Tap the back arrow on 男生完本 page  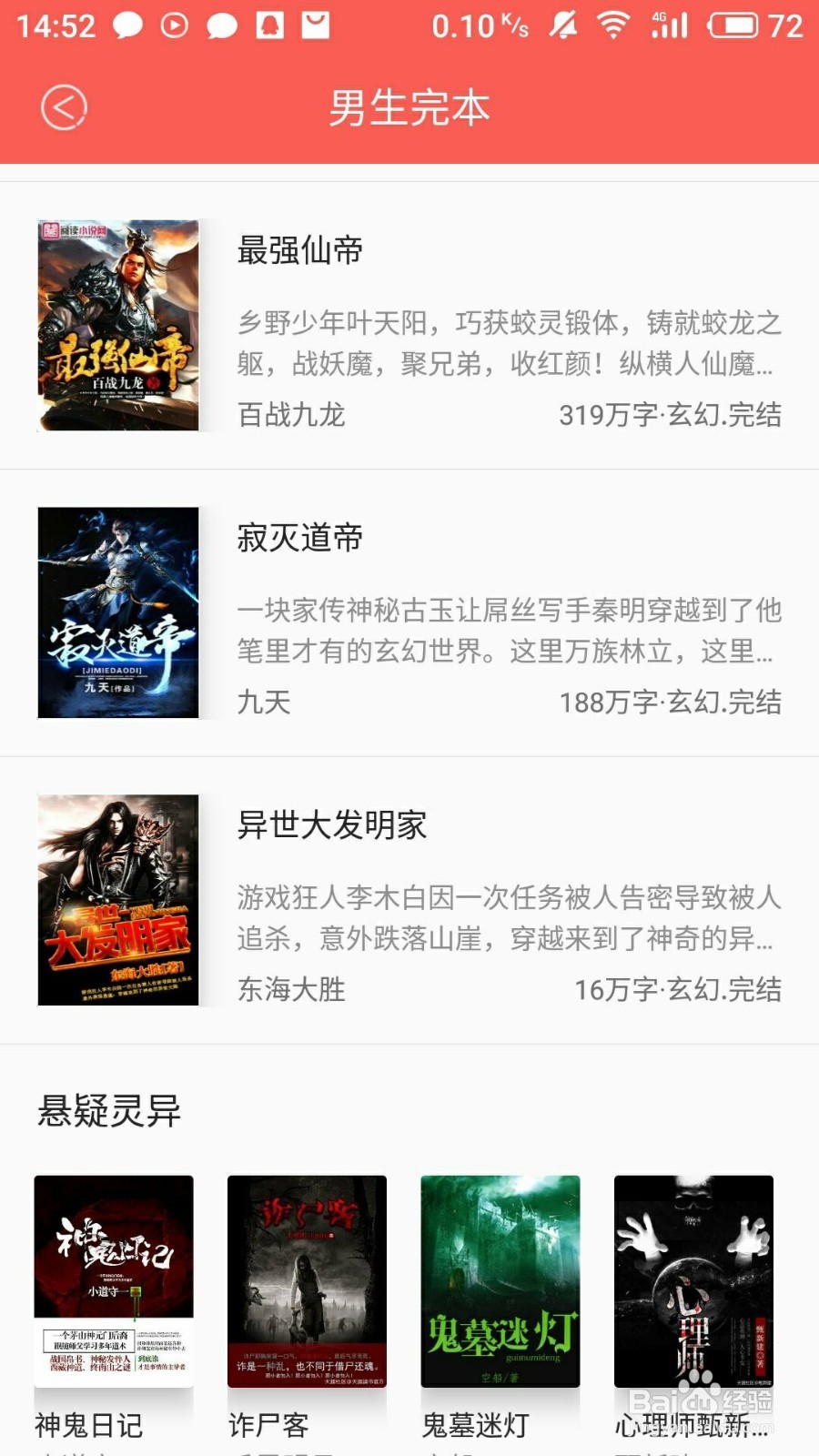tap(61, 106)
